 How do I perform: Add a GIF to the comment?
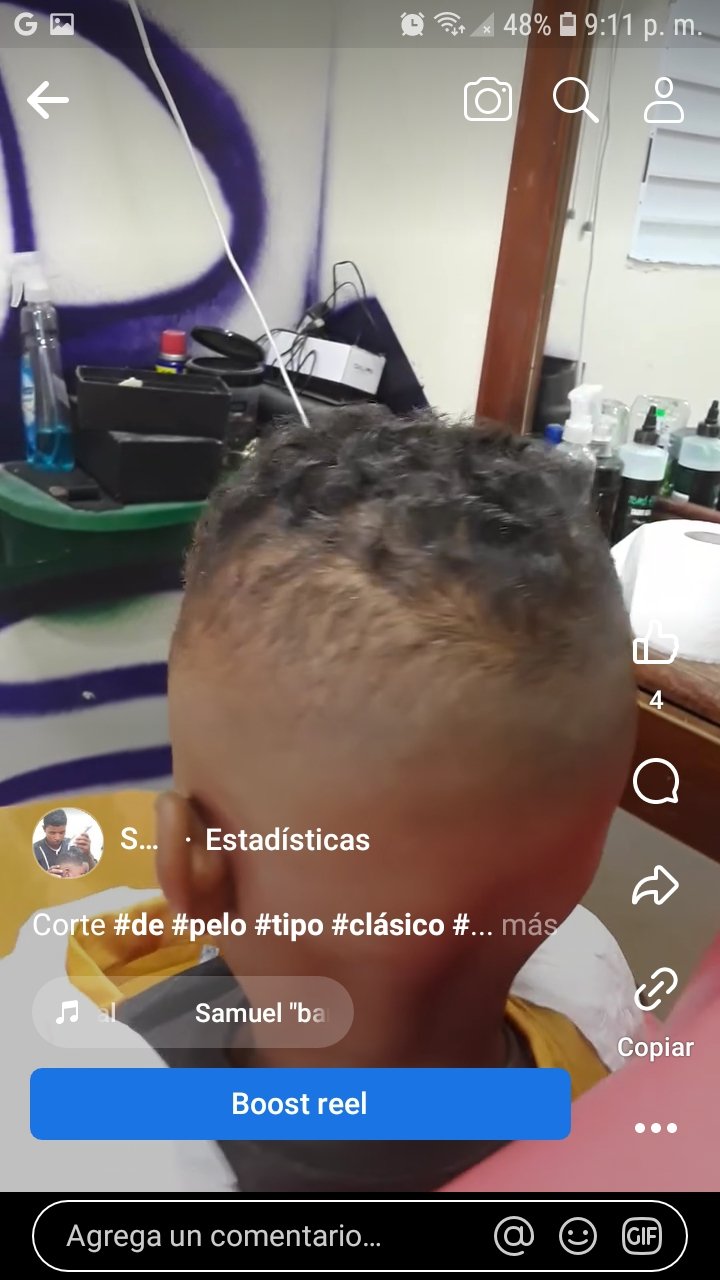pyautogui.click(x=641, y=1237)
